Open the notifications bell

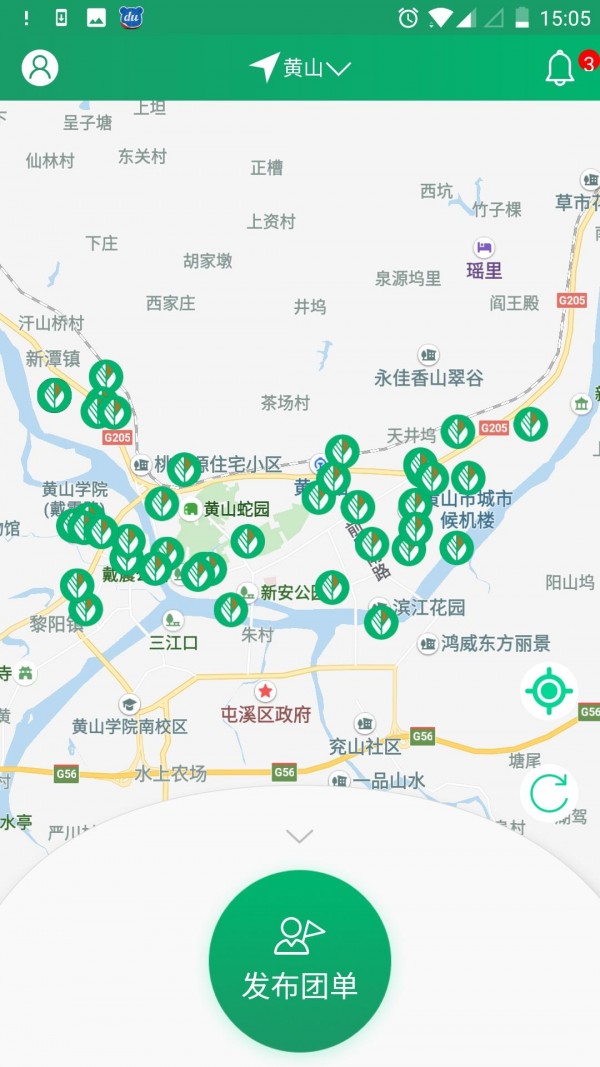[x=560, y=68]
